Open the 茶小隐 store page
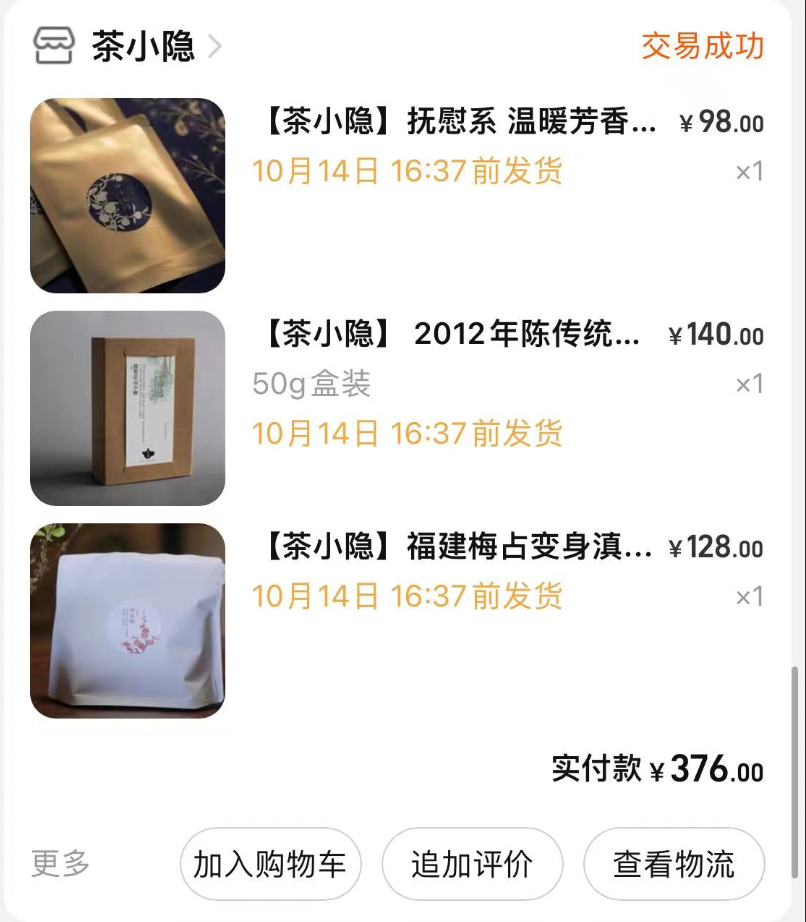This screenshot has width=806, height=922. [143, 46]
